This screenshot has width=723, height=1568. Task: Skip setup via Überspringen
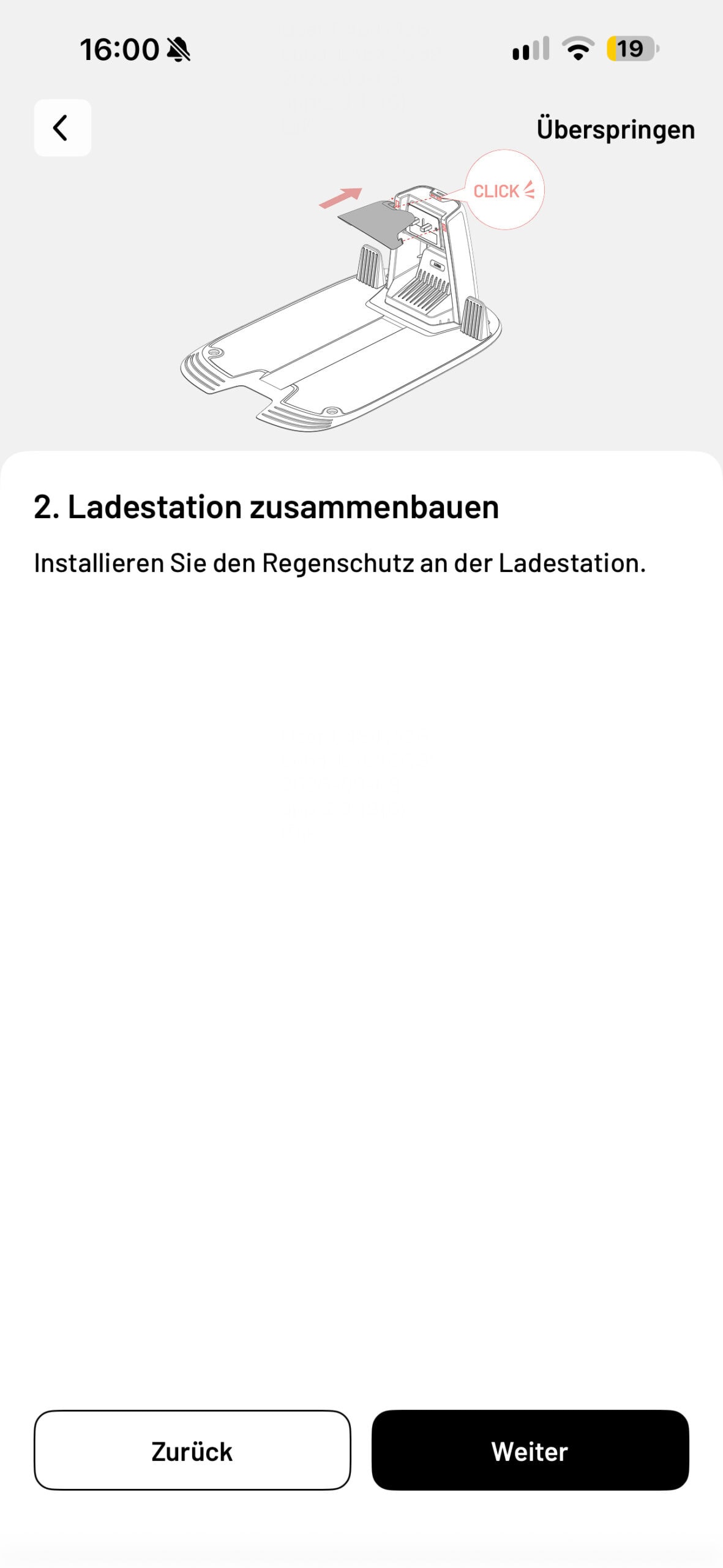coord(615,130)
